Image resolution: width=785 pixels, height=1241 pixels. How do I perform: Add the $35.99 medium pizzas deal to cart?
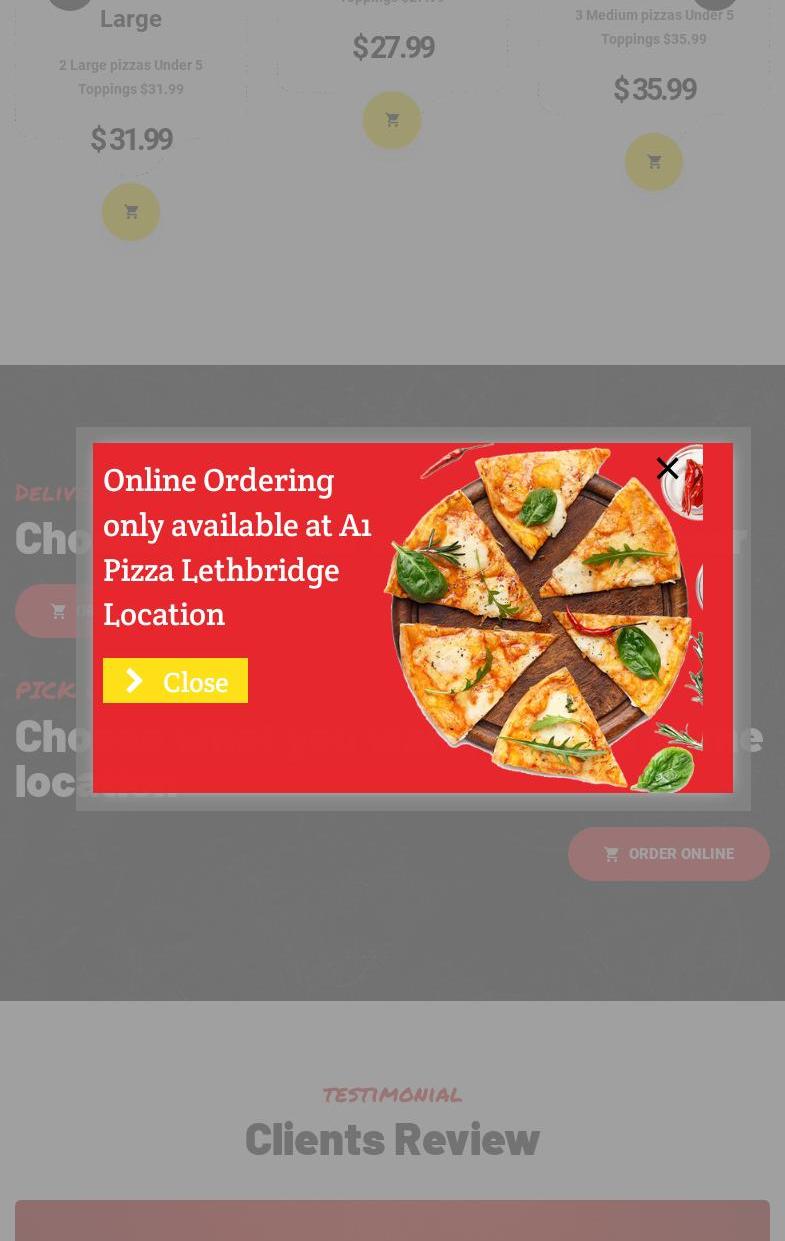click(654, 162)
